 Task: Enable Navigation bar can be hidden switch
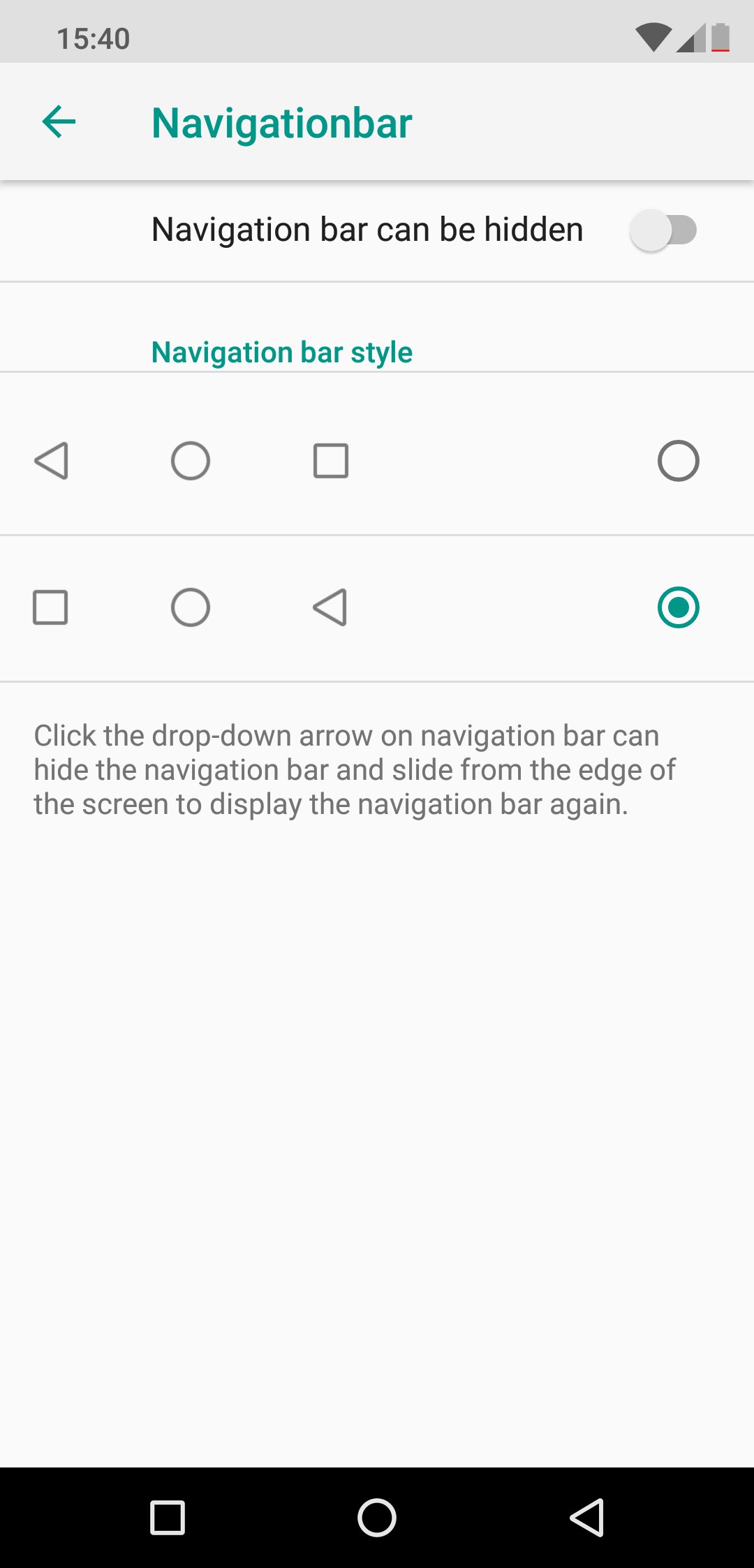click(x=663, y=230)
